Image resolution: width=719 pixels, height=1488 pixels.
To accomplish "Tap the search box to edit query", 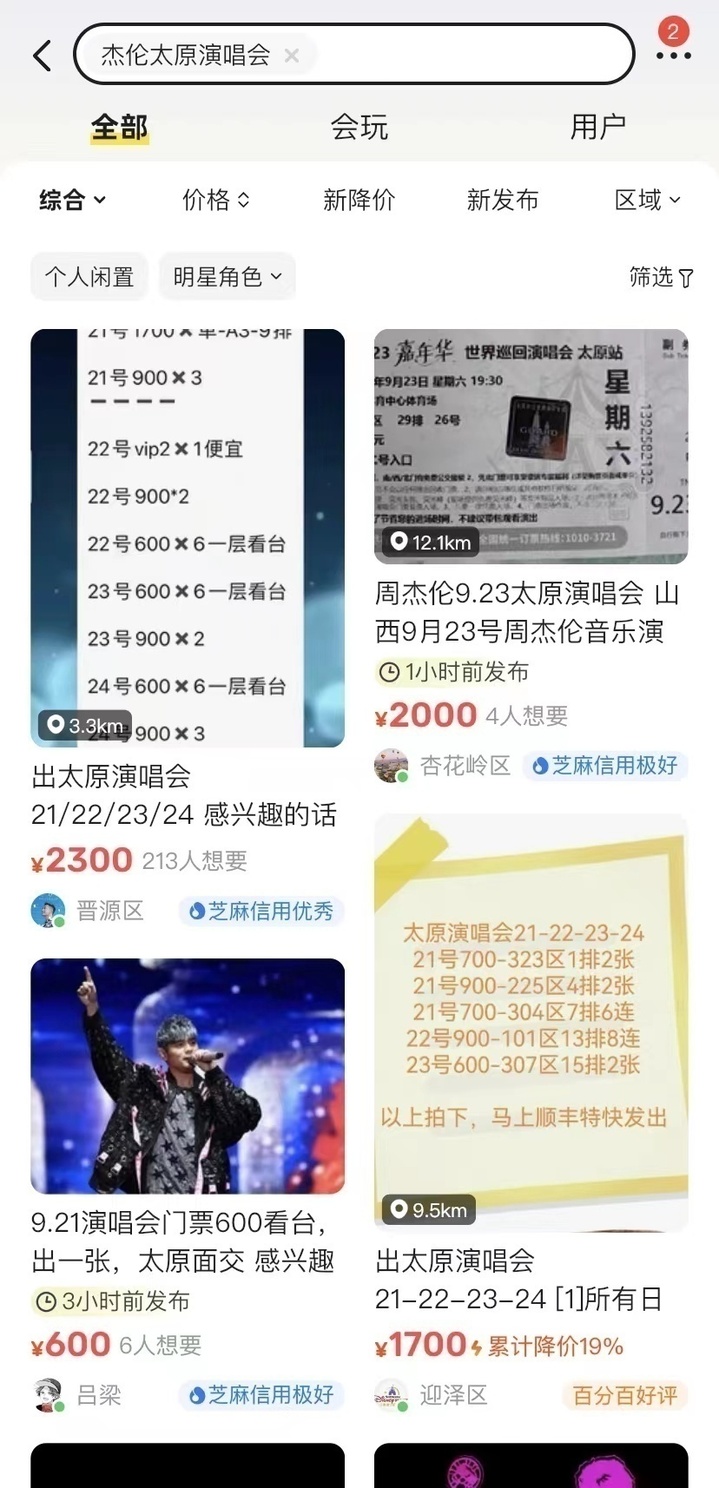I will (x=450, y=55).
